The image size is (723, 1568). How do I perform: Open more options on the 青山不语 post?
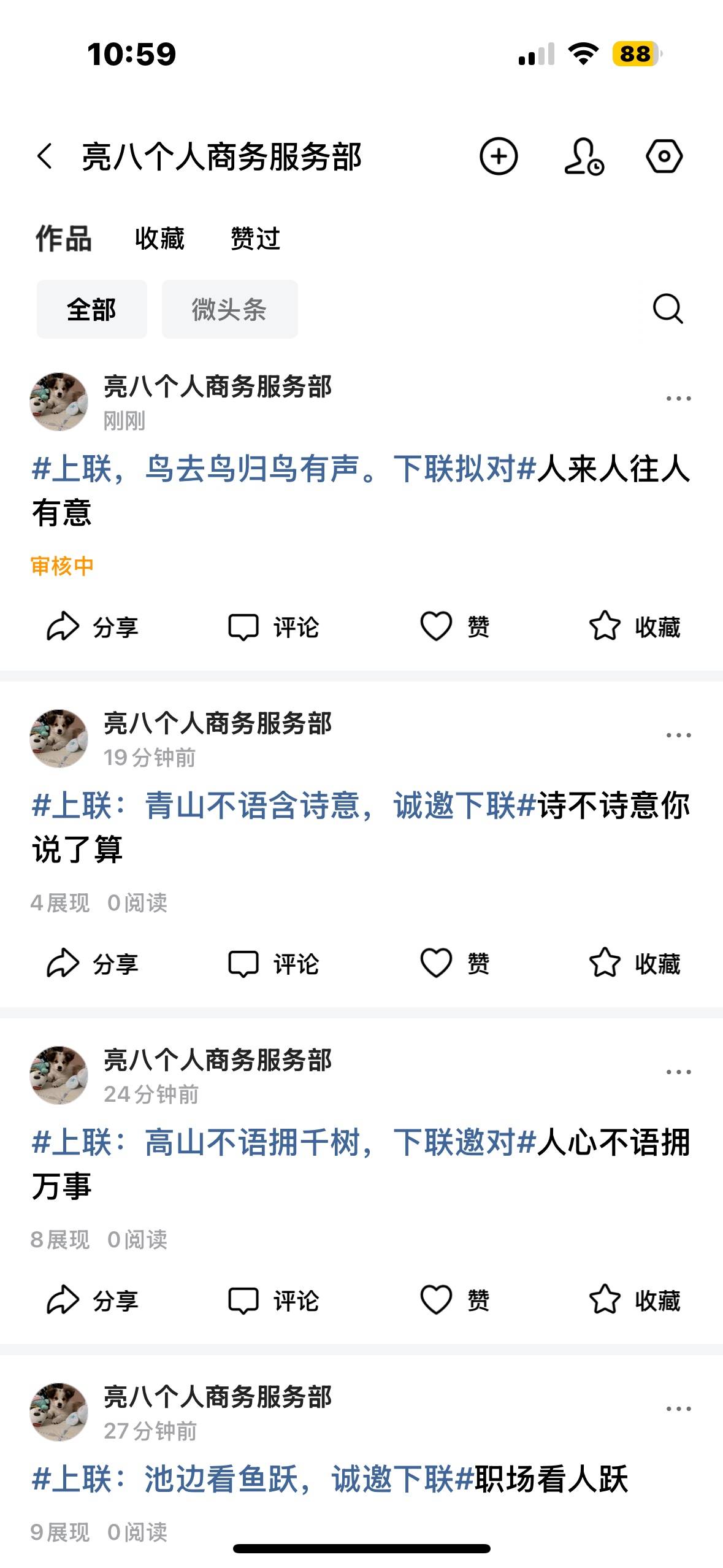pyautogui.click(x=678, y=736)
